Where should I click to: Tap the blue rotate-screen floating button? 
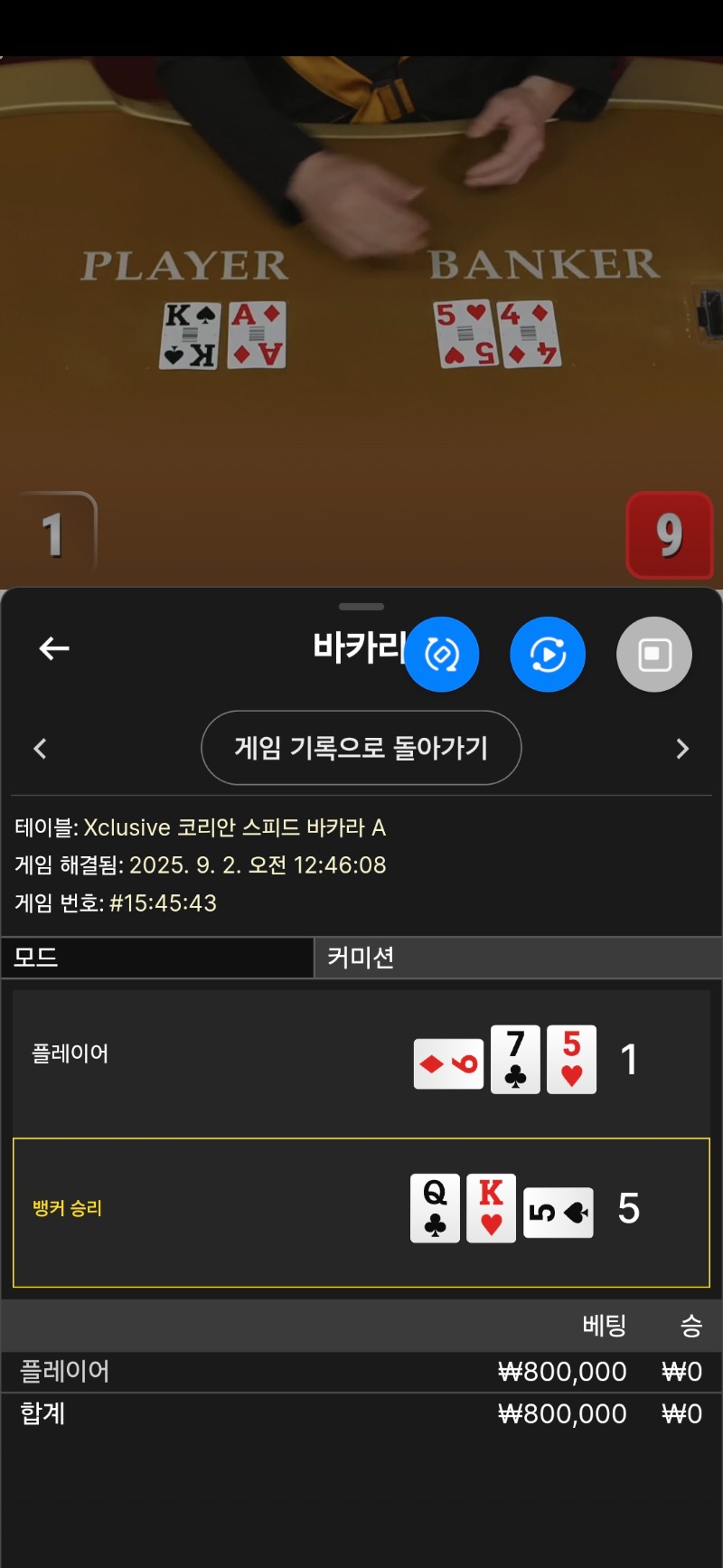(441, 655)
